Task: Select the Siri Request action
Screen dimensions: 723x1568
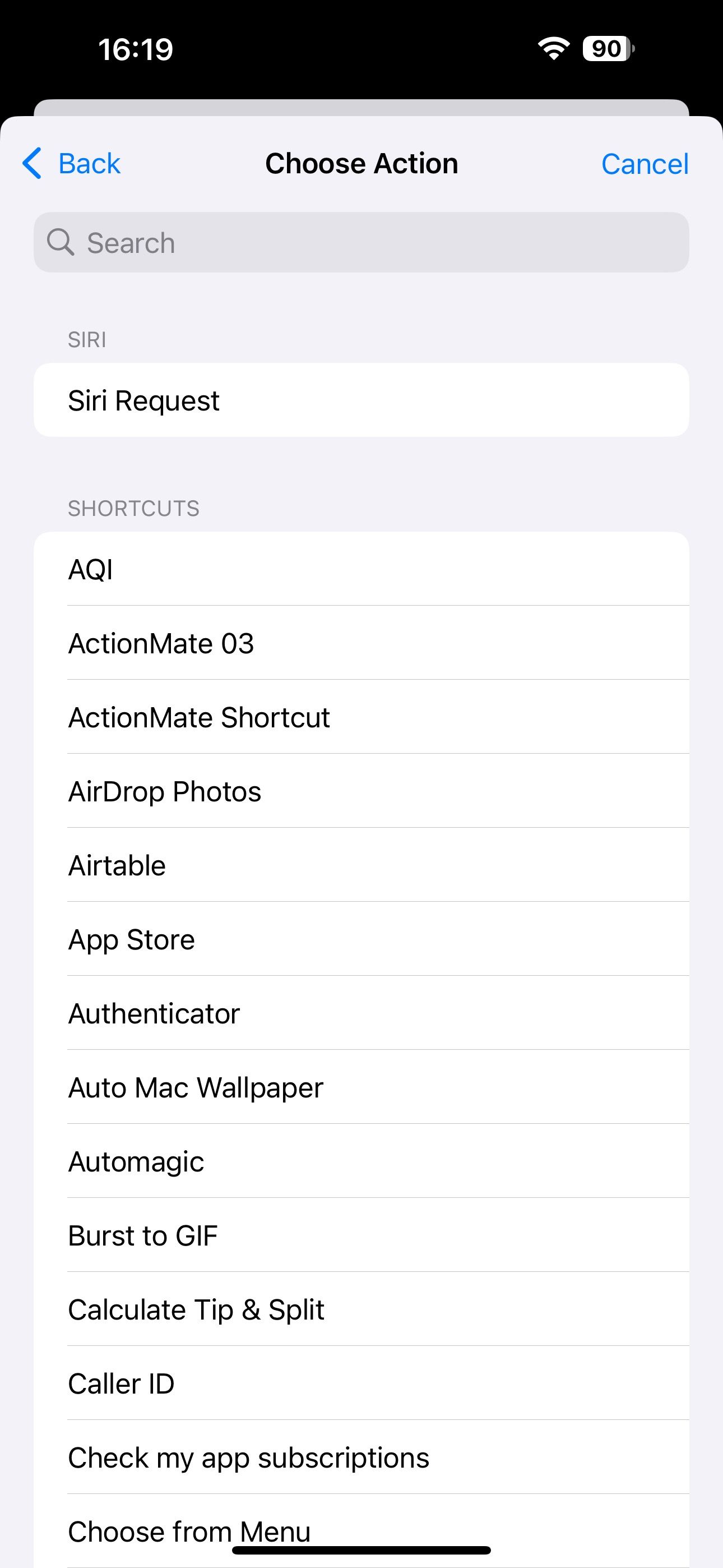Action: [143, 400]
